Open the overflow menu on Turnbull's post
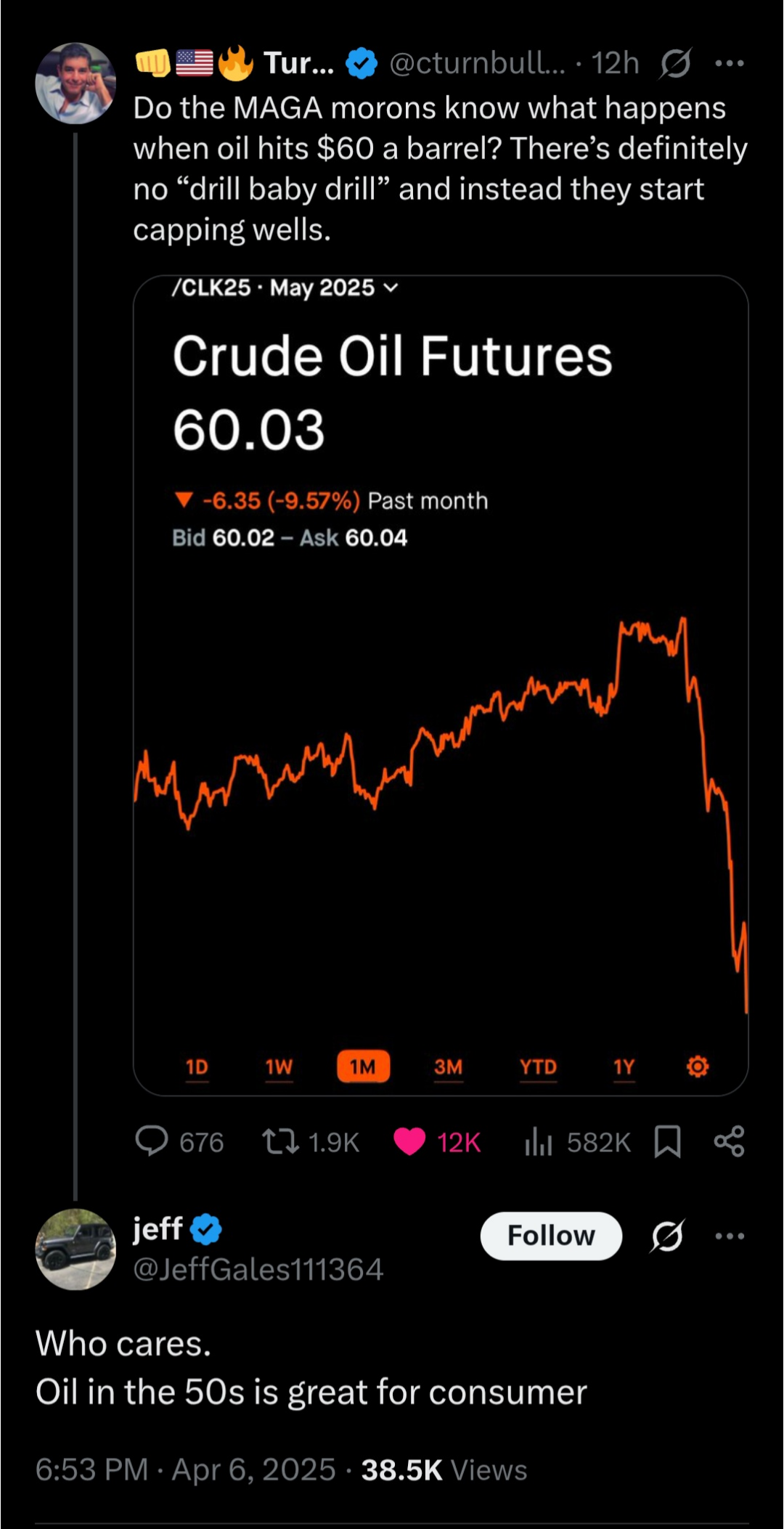784x1529 pixels. [729, 64]
